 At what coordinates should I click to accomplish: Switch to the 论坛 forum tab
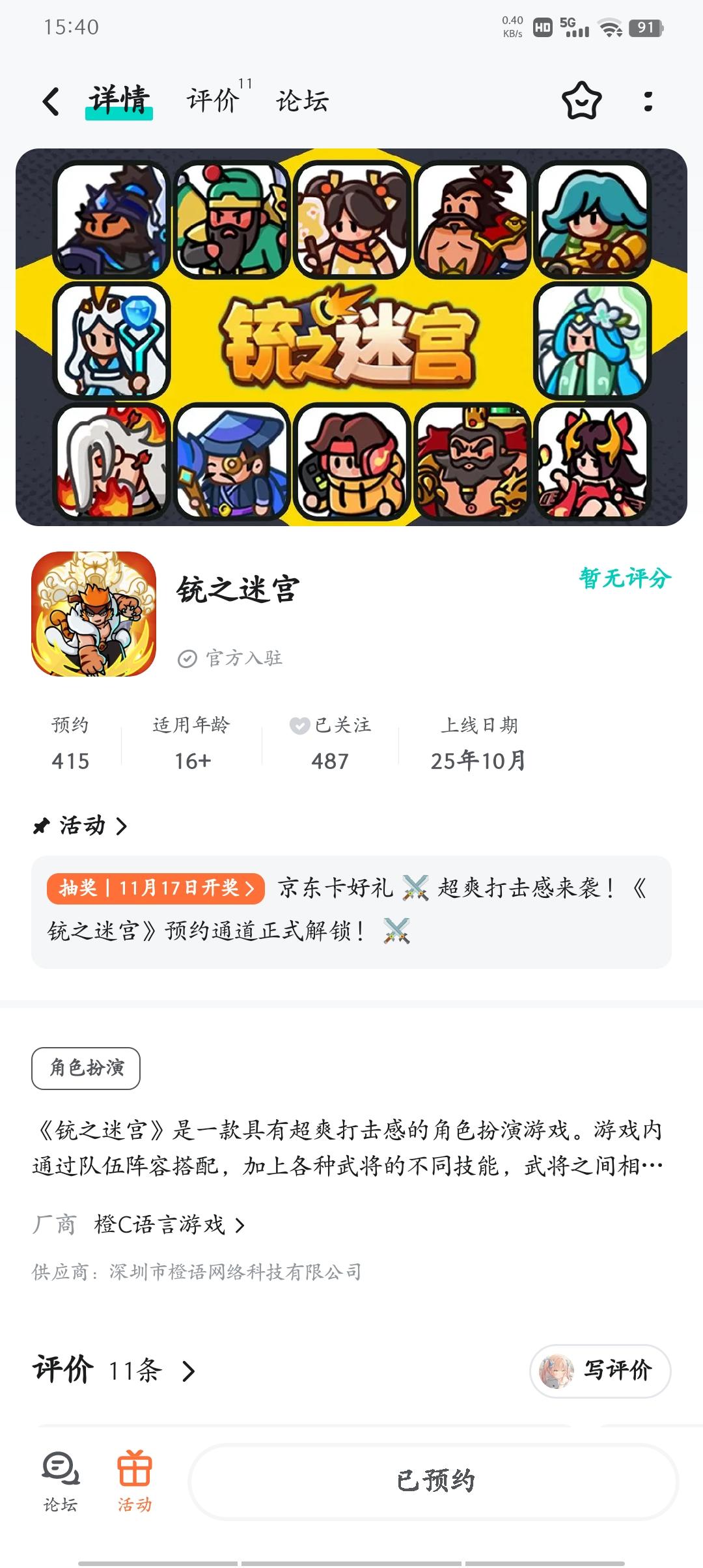pos(301,102)
